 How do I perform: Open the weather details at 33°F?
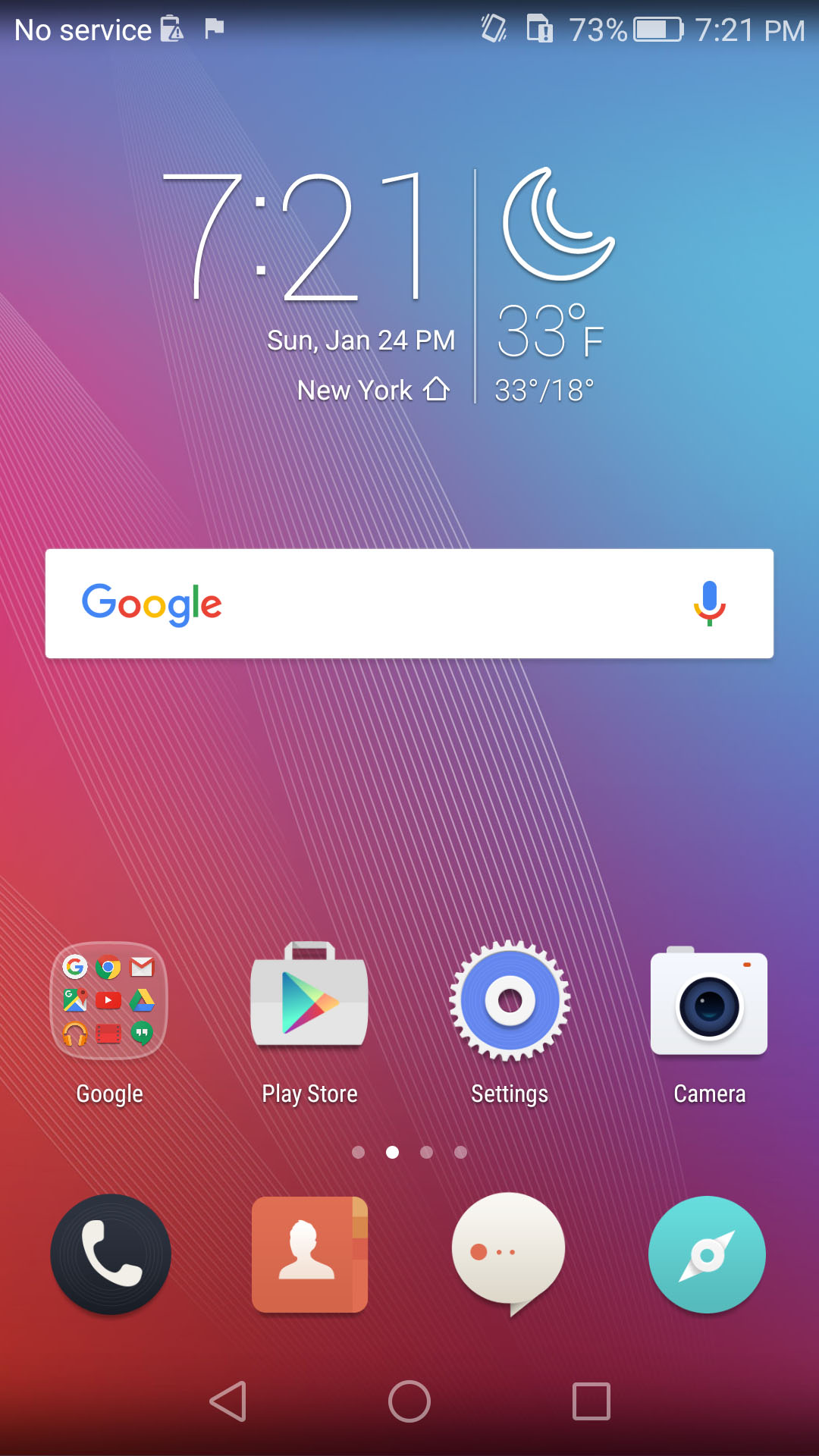[x=551, y=332]
